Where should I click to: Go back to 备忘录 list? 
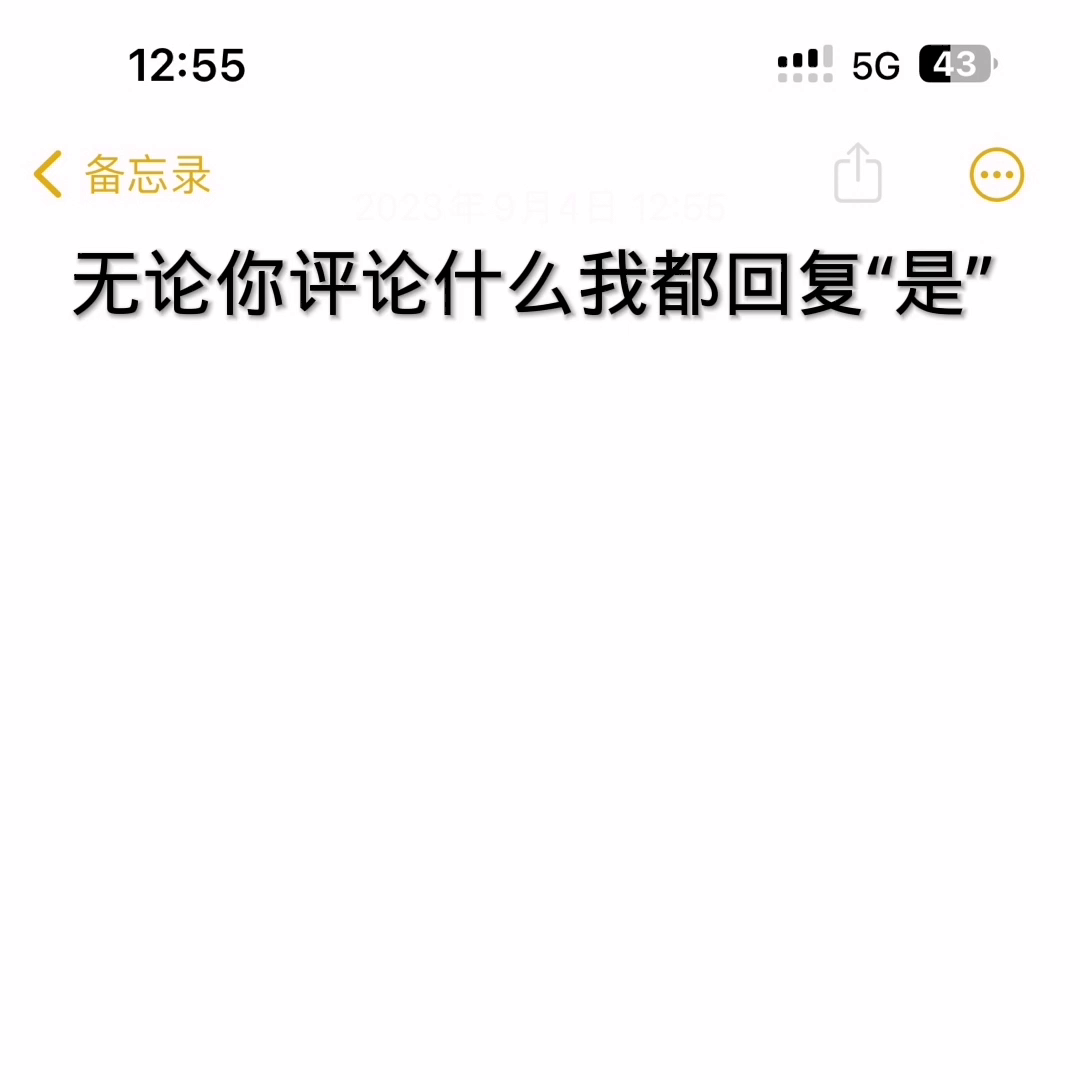pos(122,176)
